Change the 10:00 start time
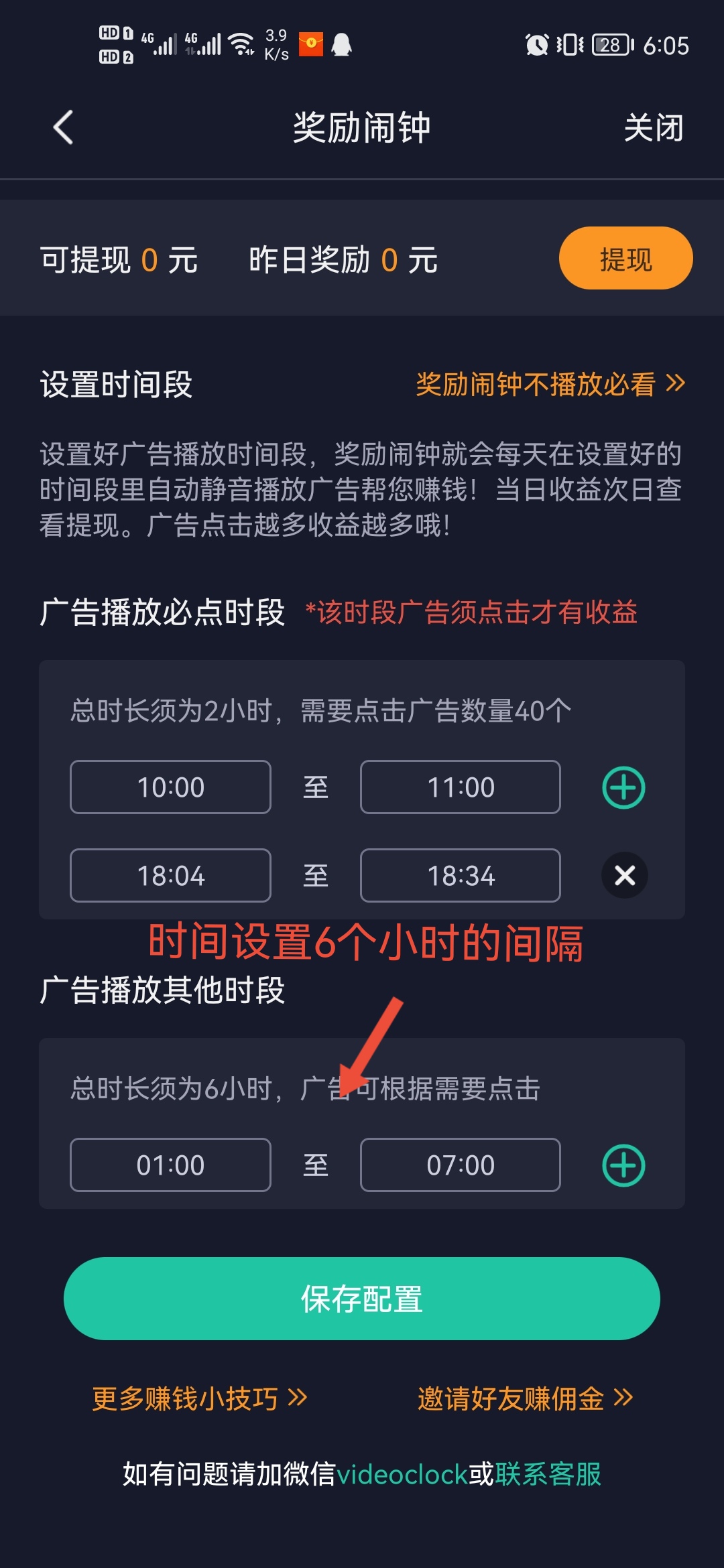This screenshot has height=1568, width=724. click(170, 787)
